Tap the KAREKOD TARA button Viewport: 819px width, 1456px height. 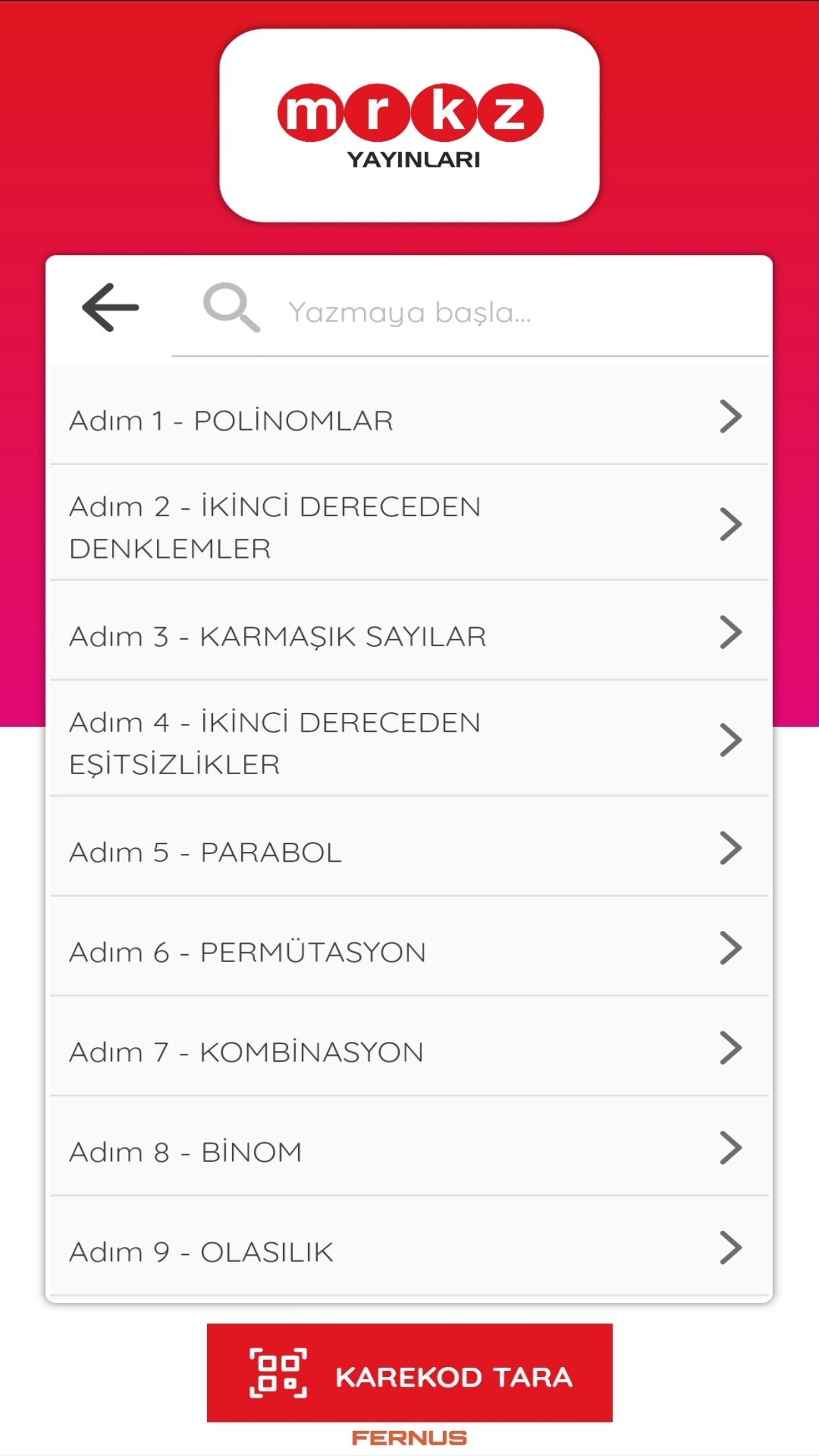409,1375
